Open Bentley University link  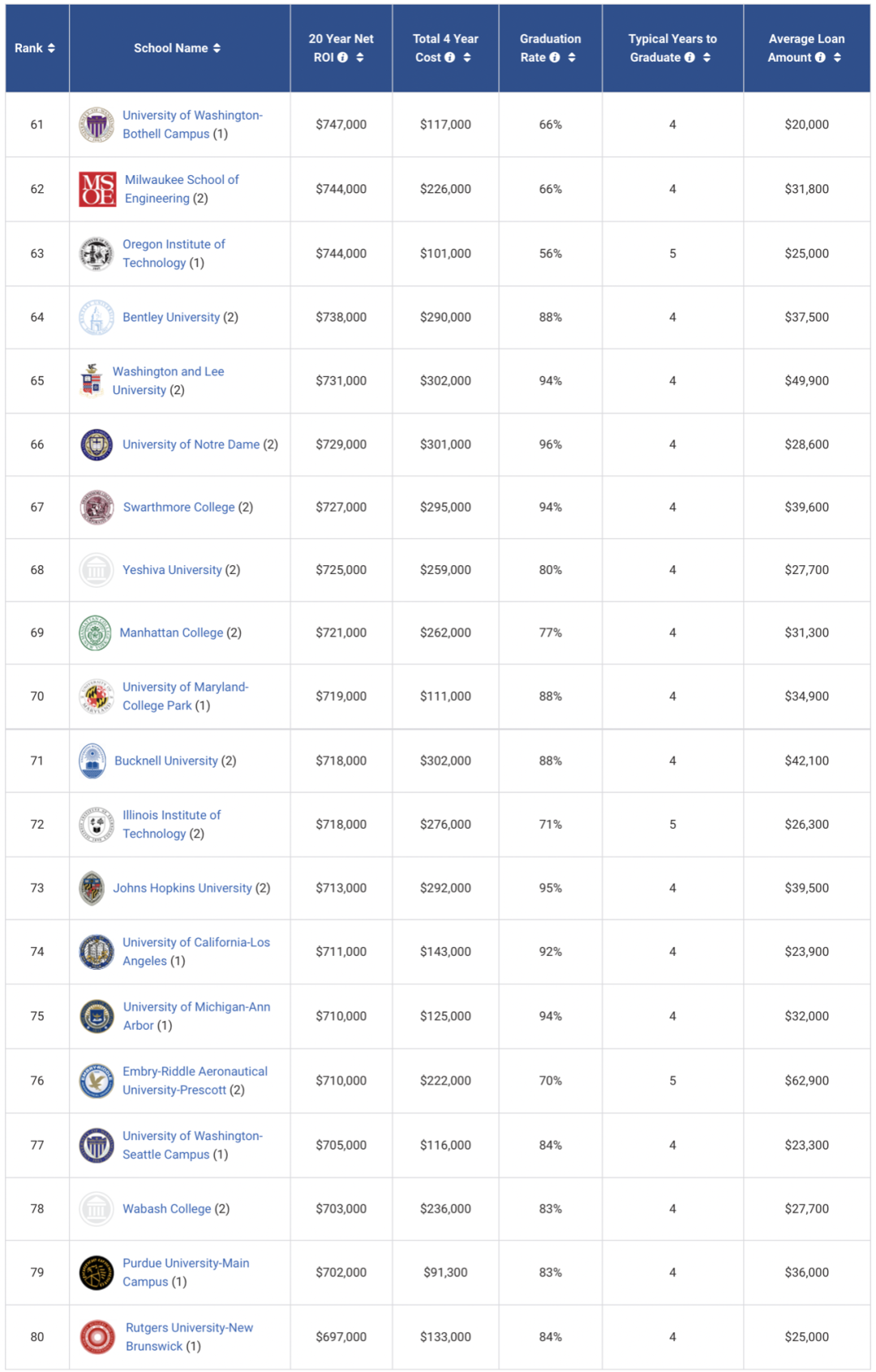[171, 317]
